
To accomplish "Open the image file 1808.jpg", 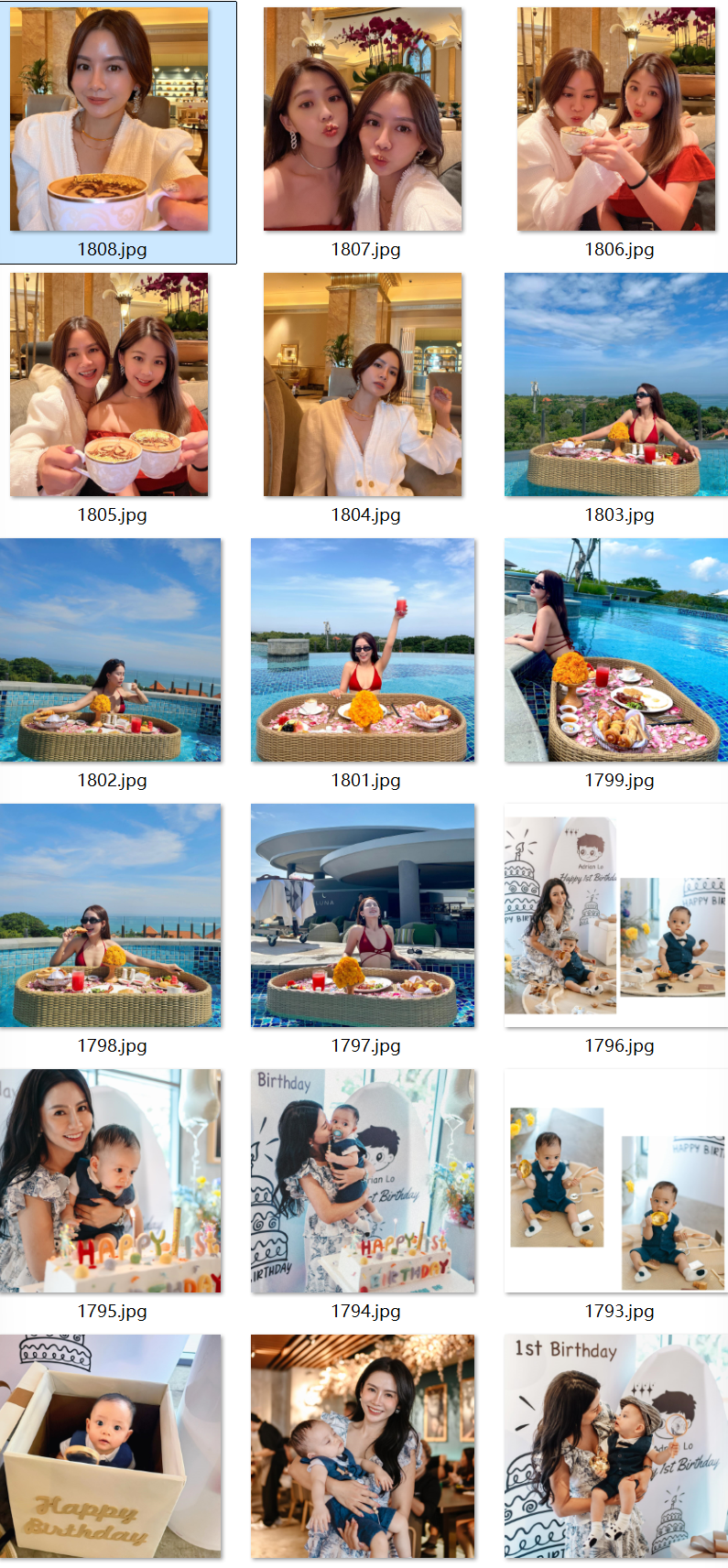I will tap(110, 119).
